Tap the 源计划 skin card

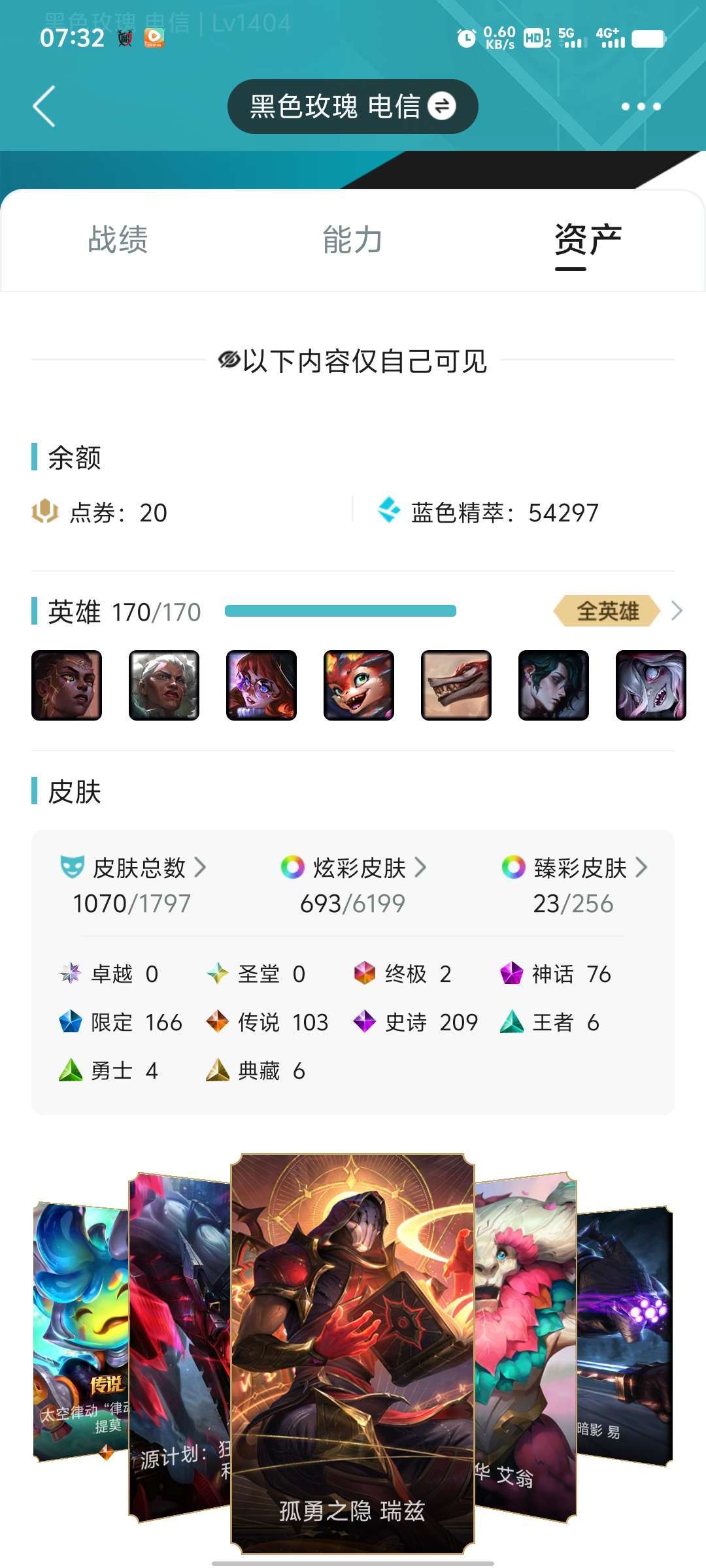coord(179,1346)
